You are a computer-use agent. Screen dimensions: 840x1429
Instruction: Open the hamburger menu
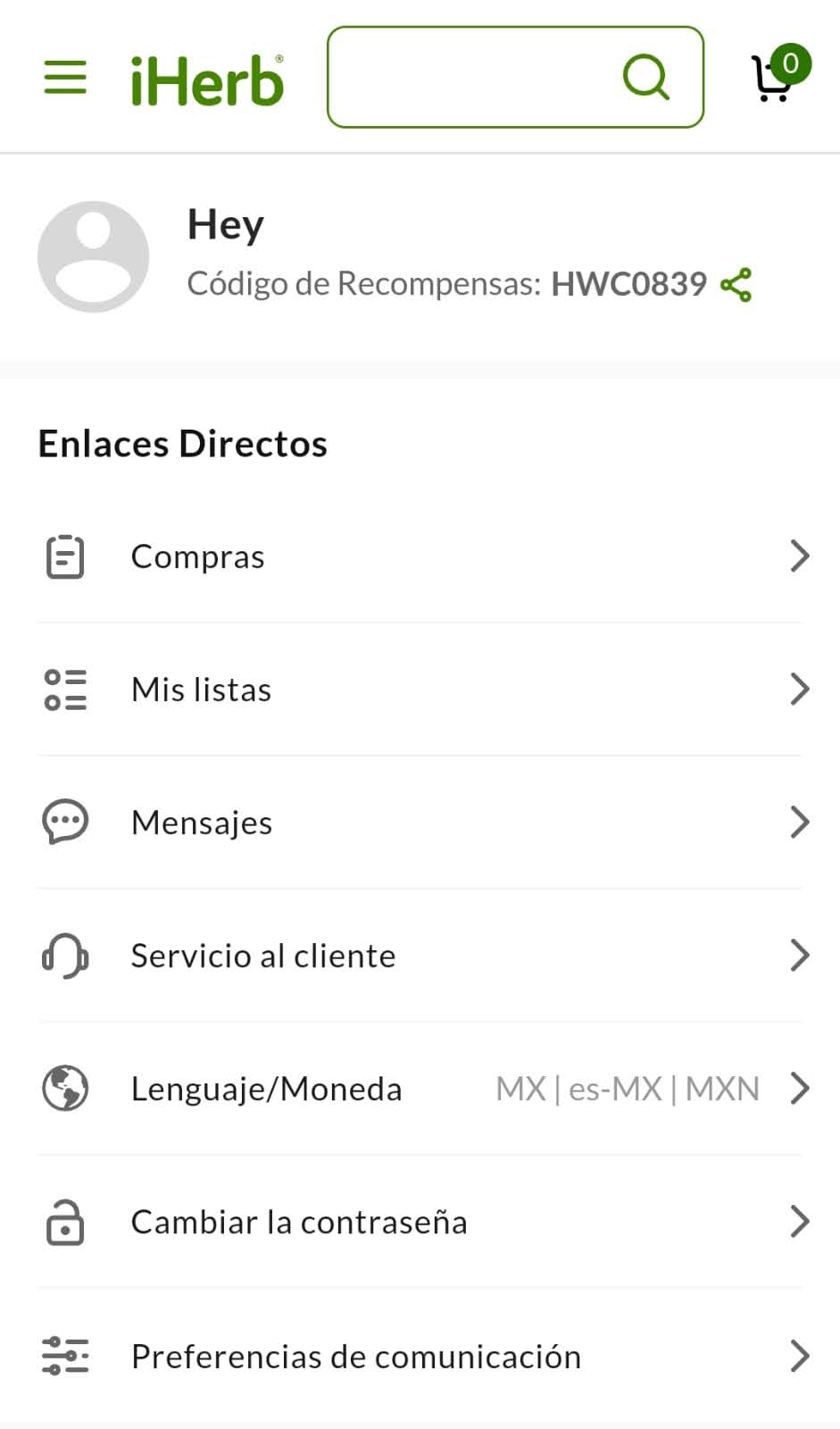click(x=65, y=78)
